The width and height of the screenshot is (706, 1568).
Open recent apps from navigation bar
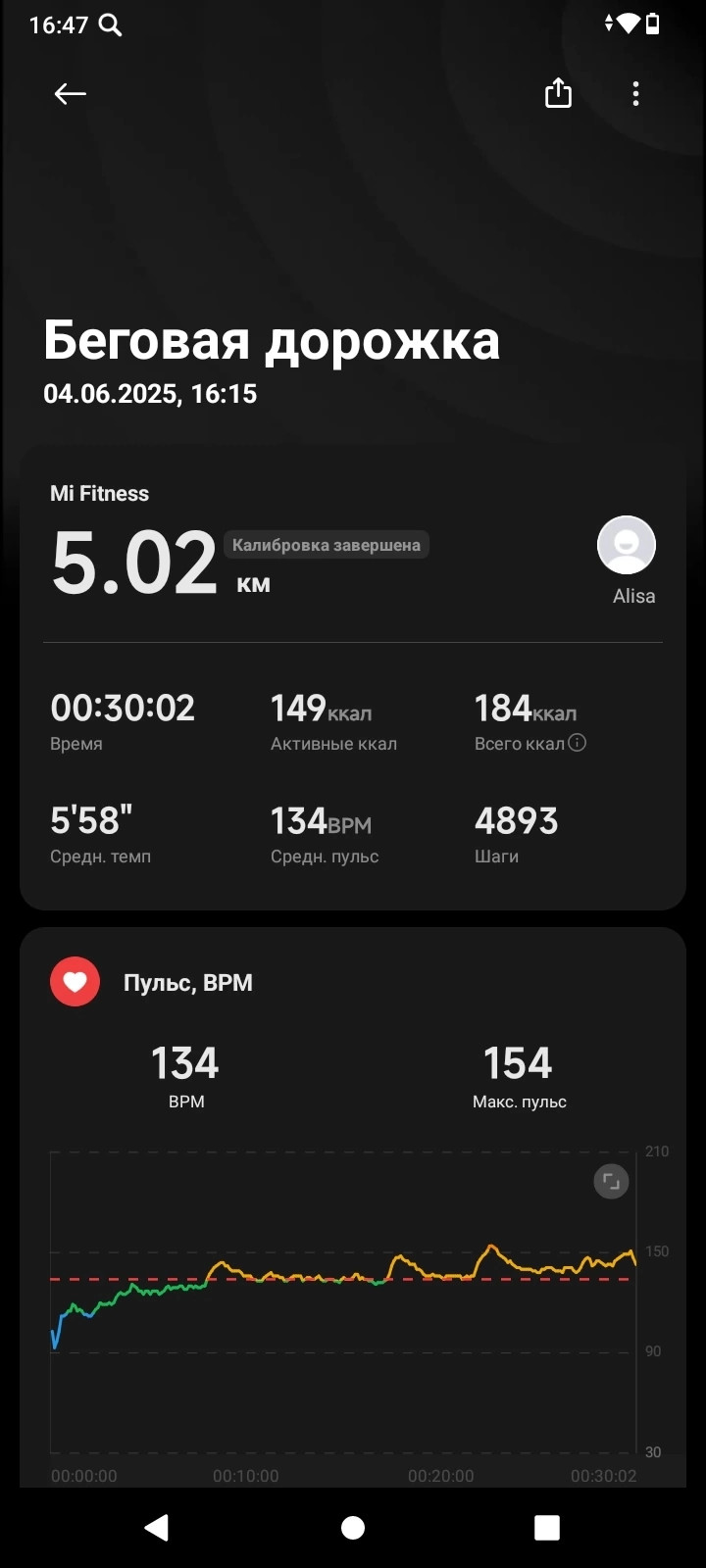tap(547, 1527)
